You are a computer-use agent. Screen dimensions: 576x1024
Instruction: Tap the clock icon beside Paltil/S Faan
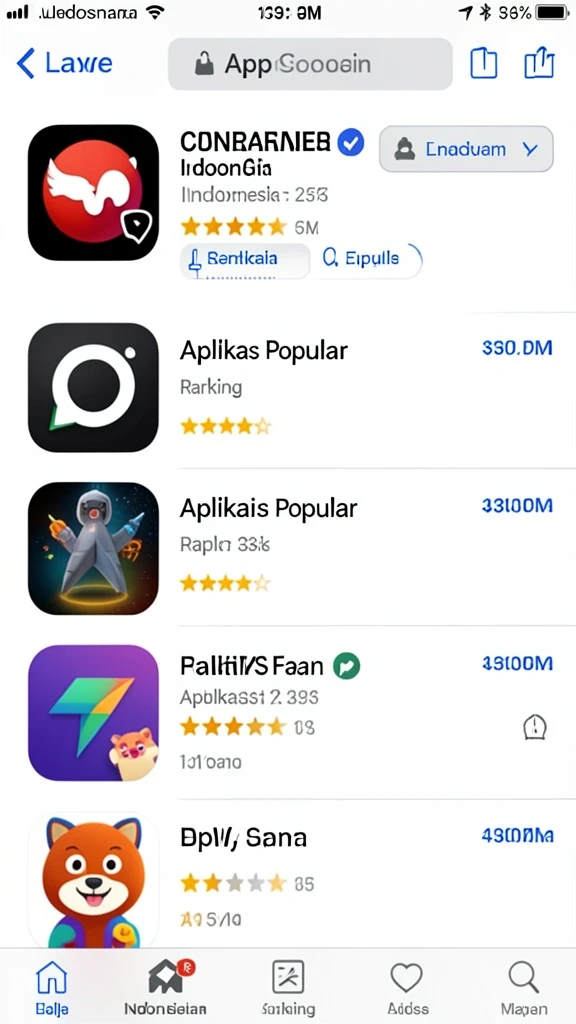535,727
